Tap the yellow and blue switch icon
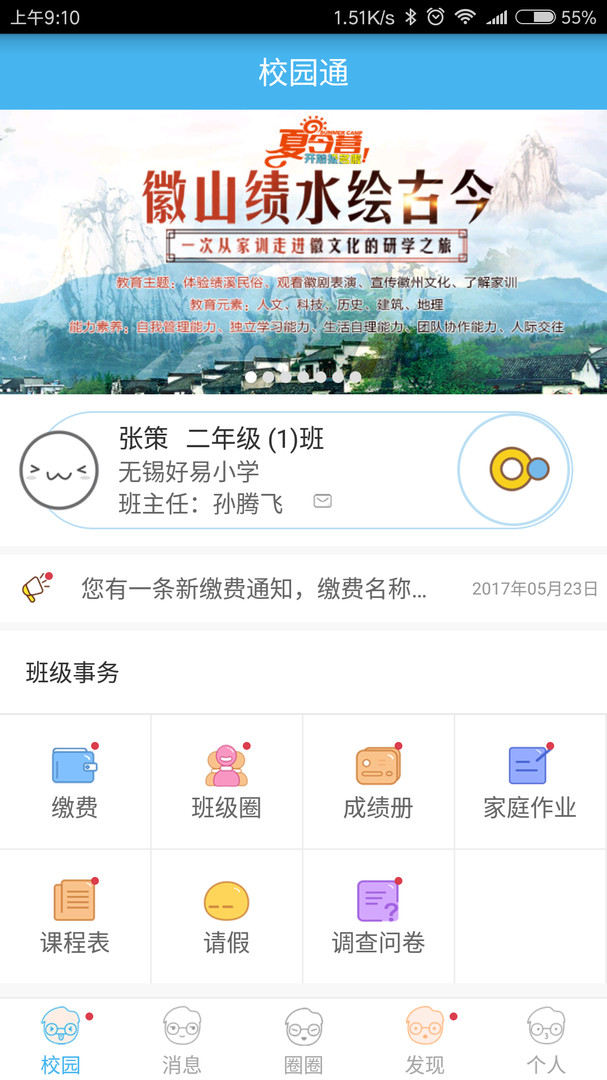607x1080 pixels. [517, 469]
